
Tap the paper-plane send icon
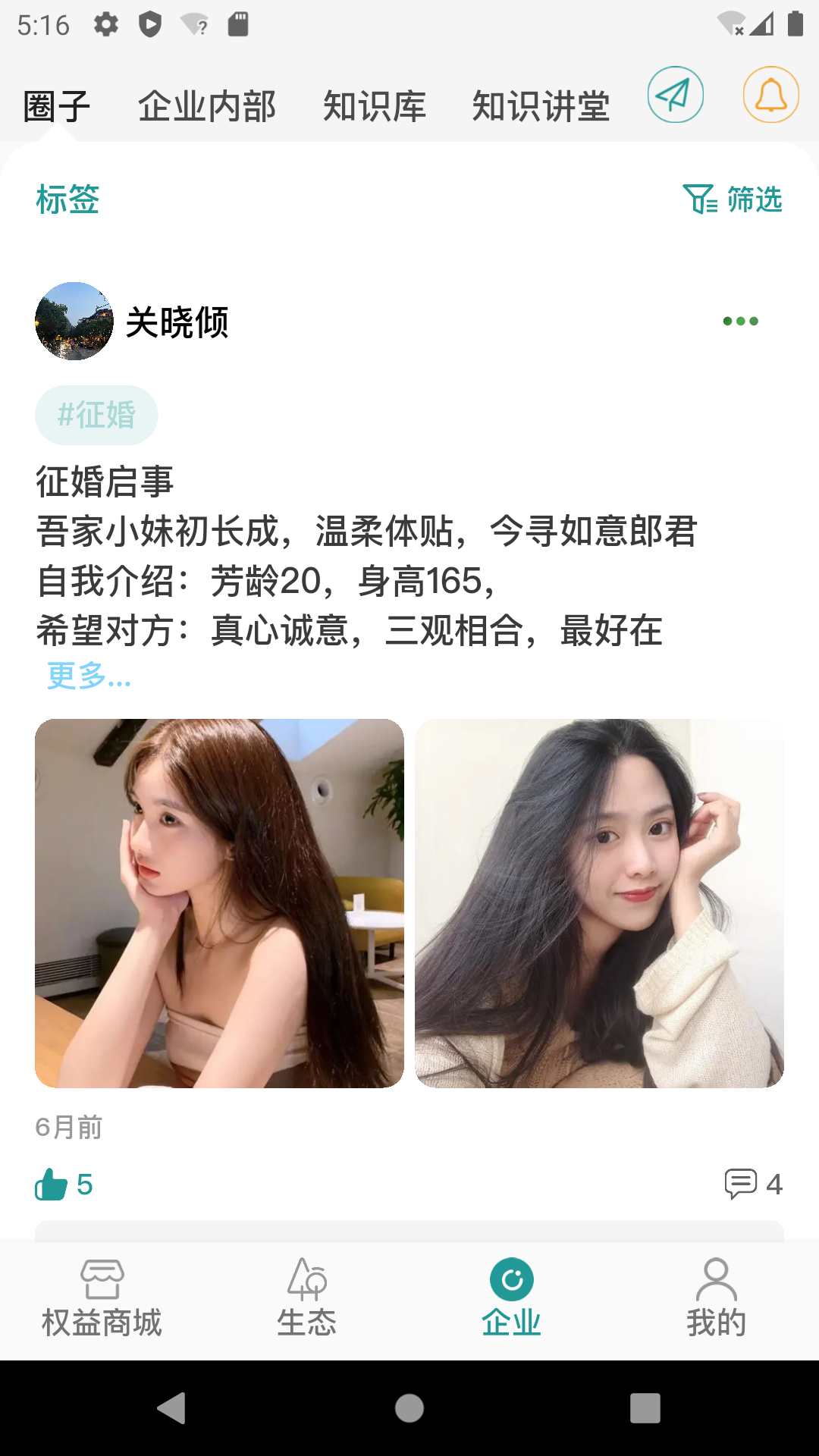[x=675, y=95]
